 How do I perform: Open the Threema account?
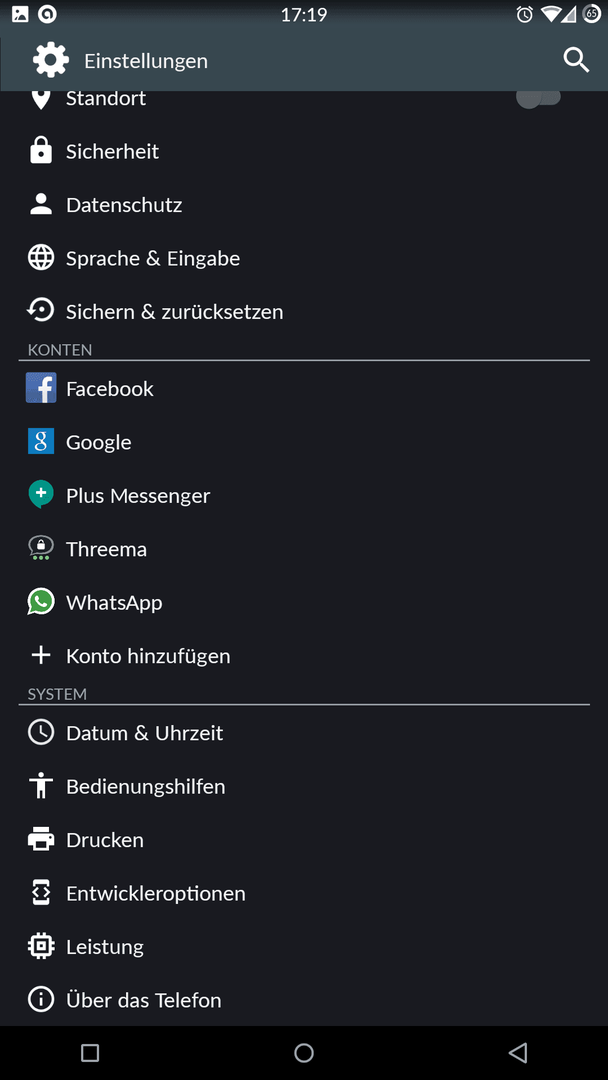(304, 550)
